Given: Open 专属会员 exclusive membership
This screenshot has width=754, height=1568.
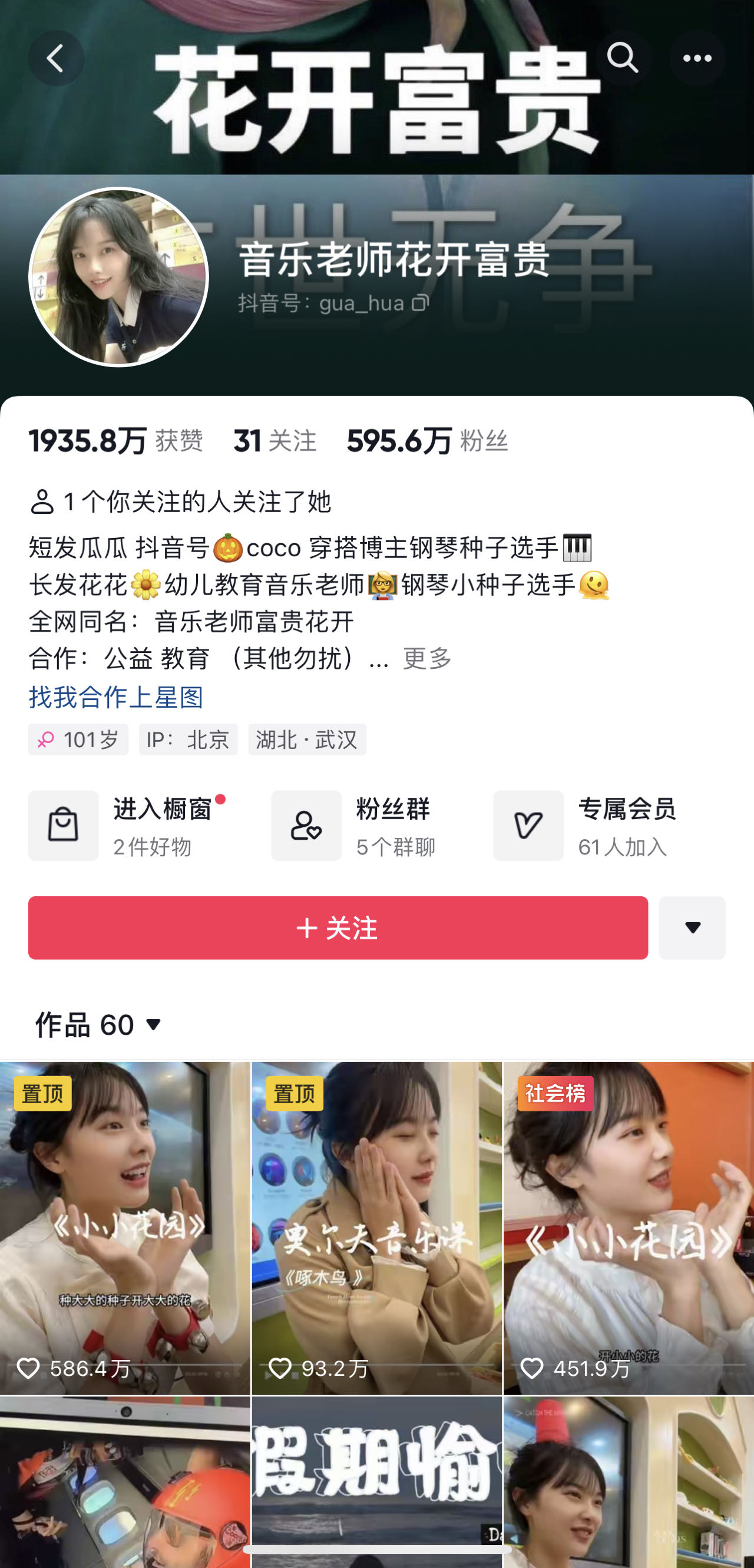Looking at the screenshot, I should (x=586, y=826).
